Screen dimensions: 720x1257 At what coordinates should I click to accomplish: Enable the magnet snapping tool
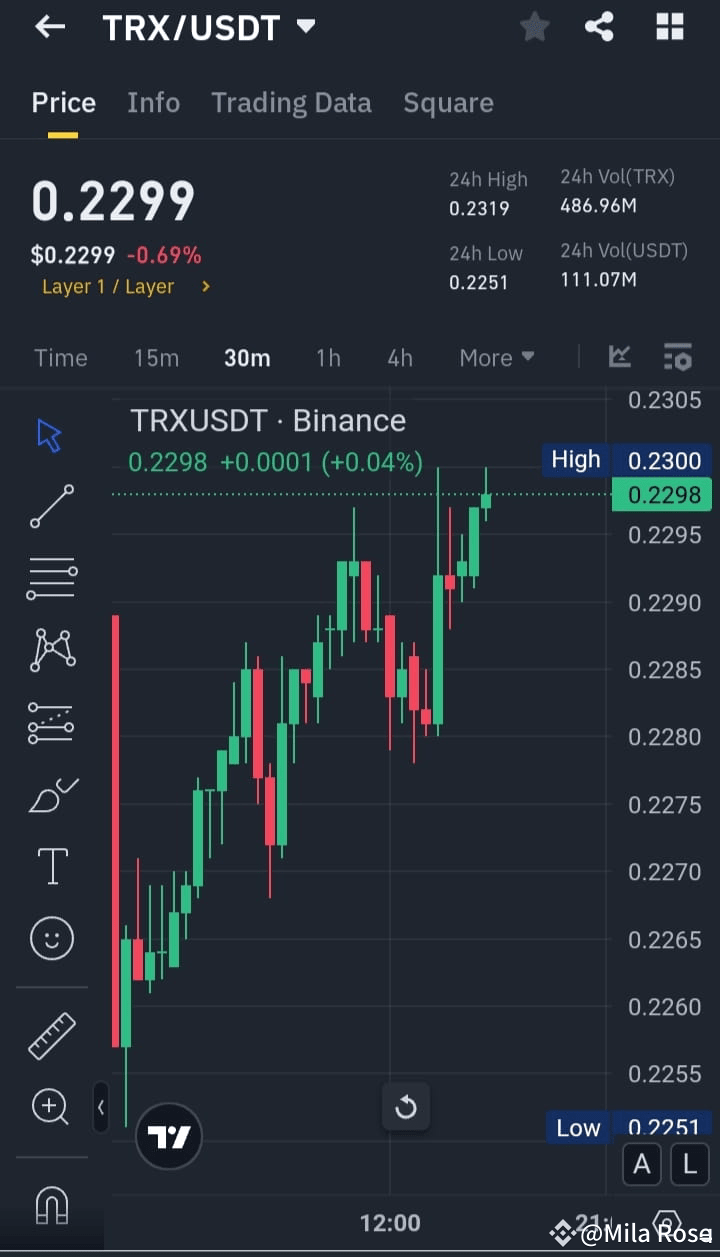(x=51, y=1206)
